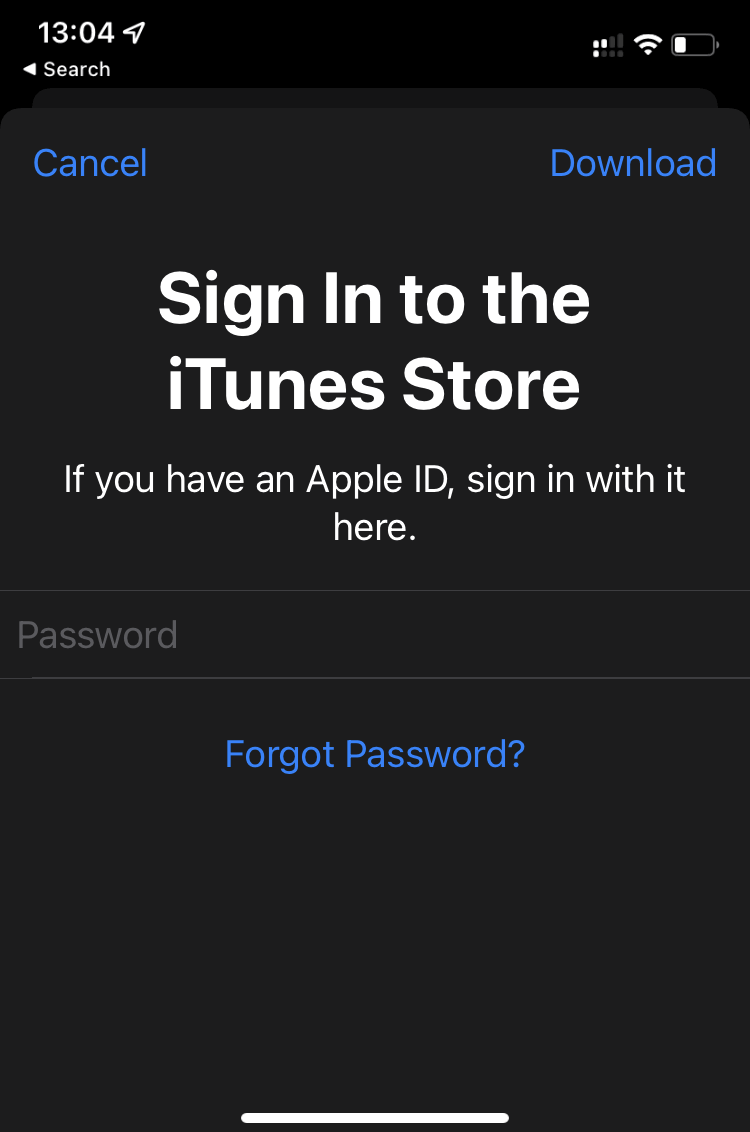Cancel the iTunes Store sign-in
This screenshot has width=750, height=1132.
[90, 163]
